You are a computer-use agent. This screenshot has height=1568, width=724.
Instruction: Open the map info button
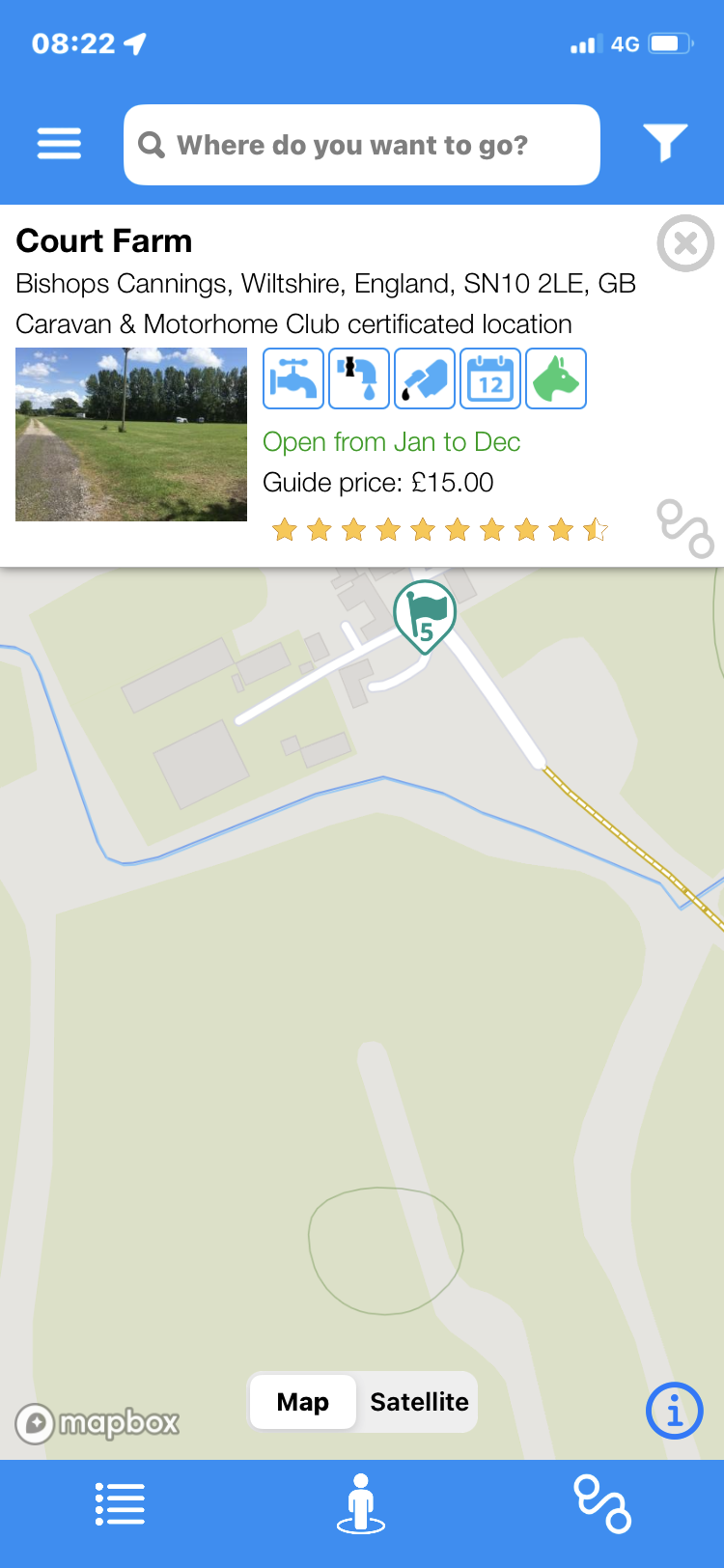pyautogui.click(x=674, y=1411)
